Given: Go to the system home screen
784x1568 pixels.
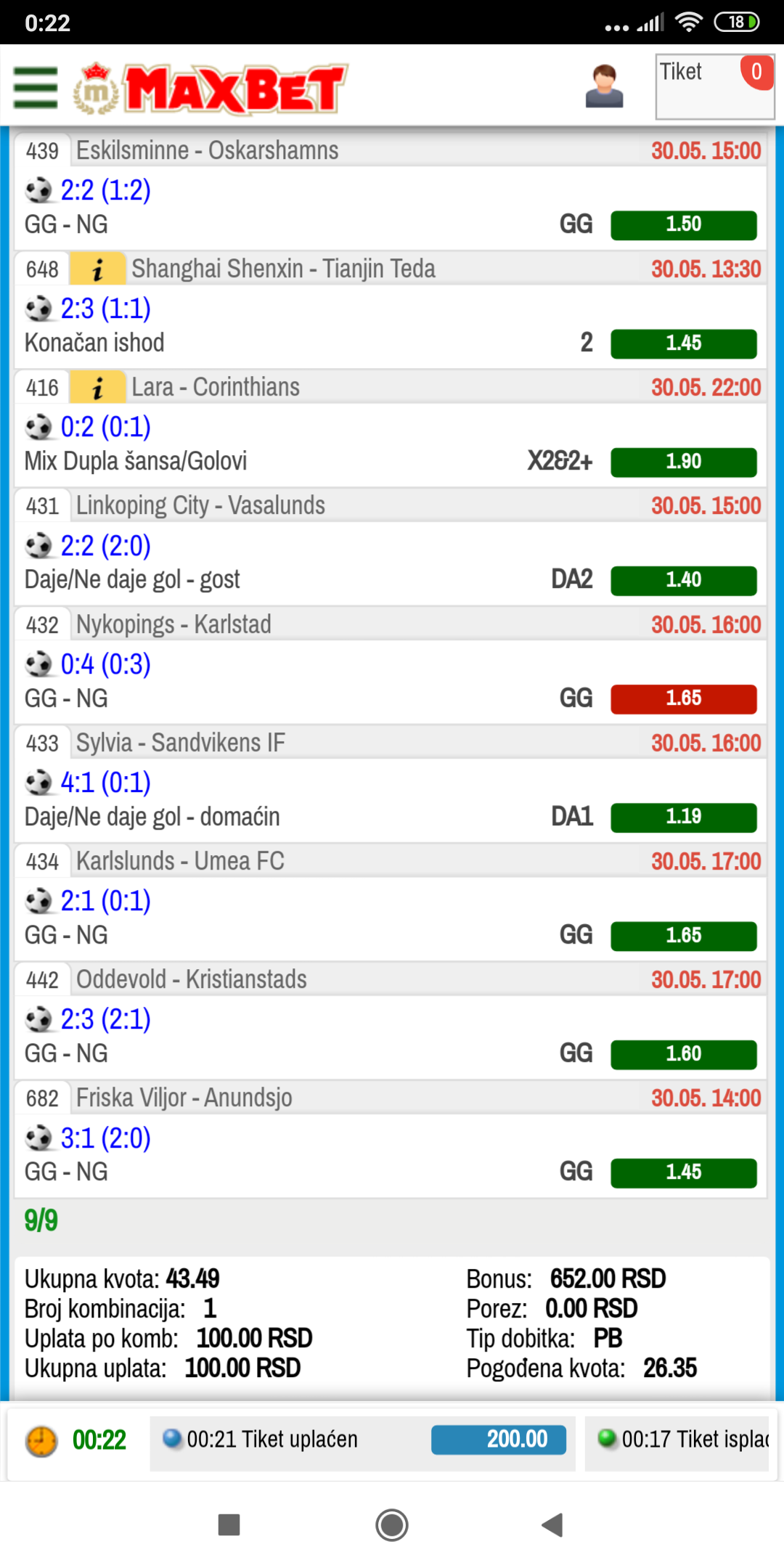Looking at the screenshot, I should click(392, 1525).
